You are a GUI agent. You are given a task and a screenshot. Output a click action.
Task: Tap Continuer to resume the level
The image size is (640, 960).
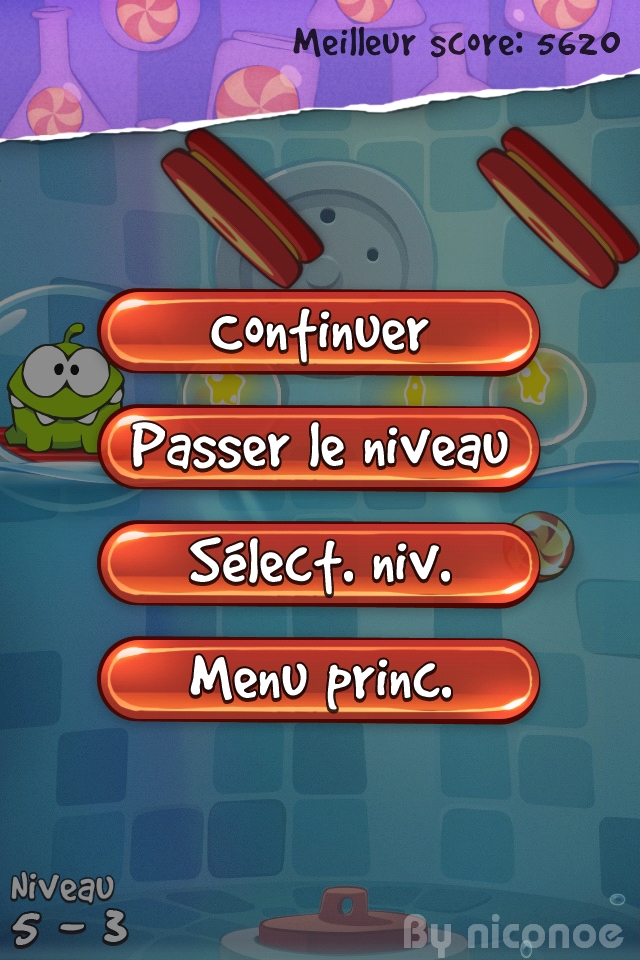319,333
